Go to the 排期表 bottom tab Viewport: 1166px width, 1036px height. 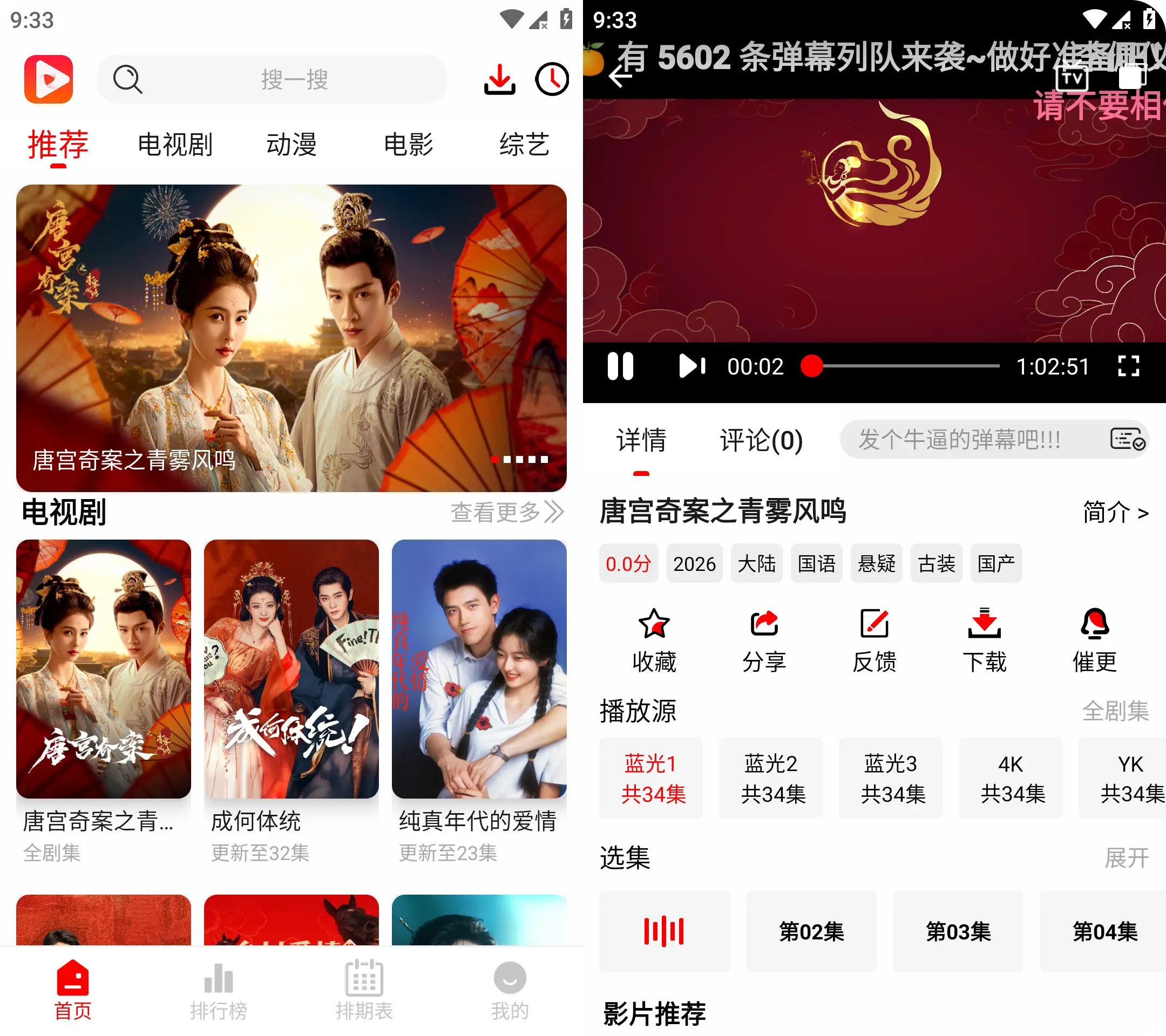coord(364,990)
